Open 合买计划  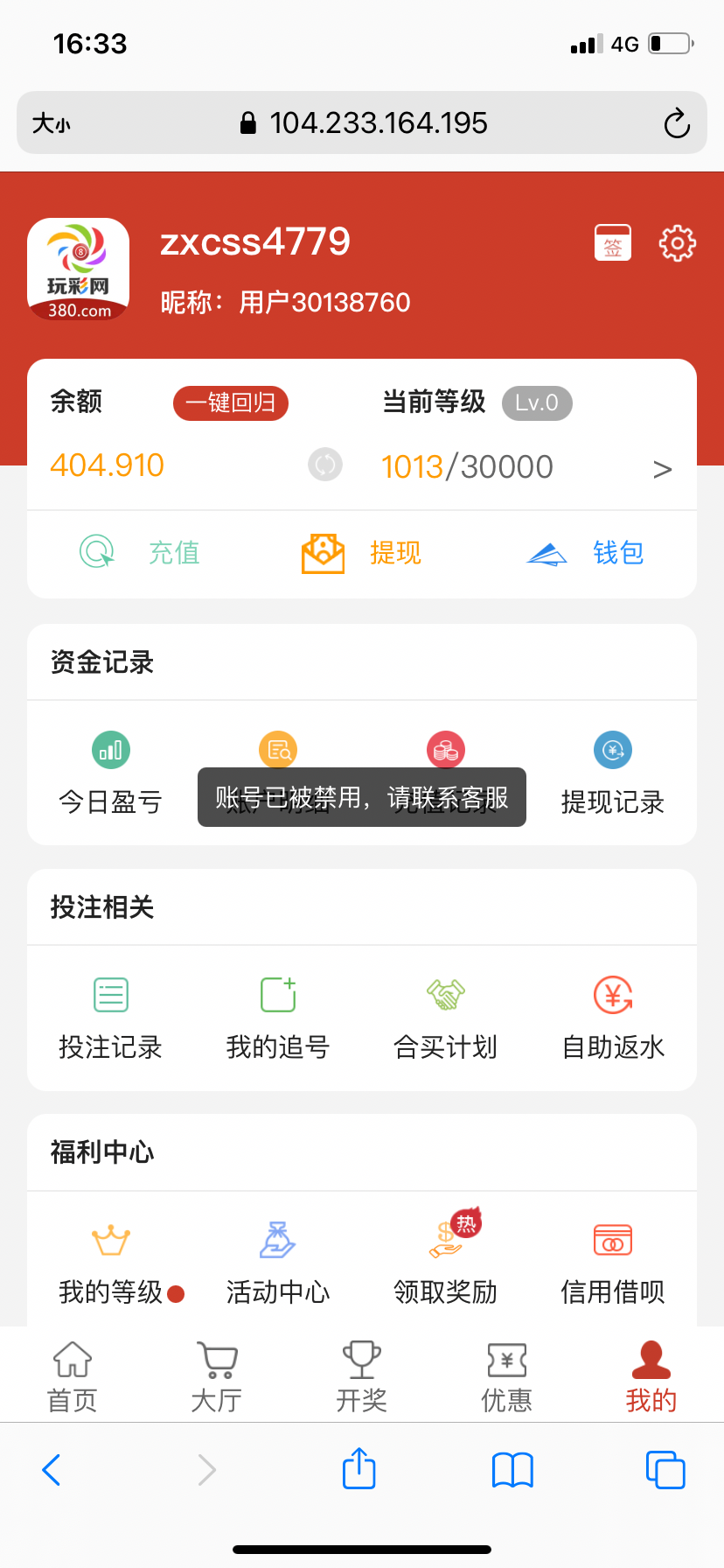click(446, 1018)
